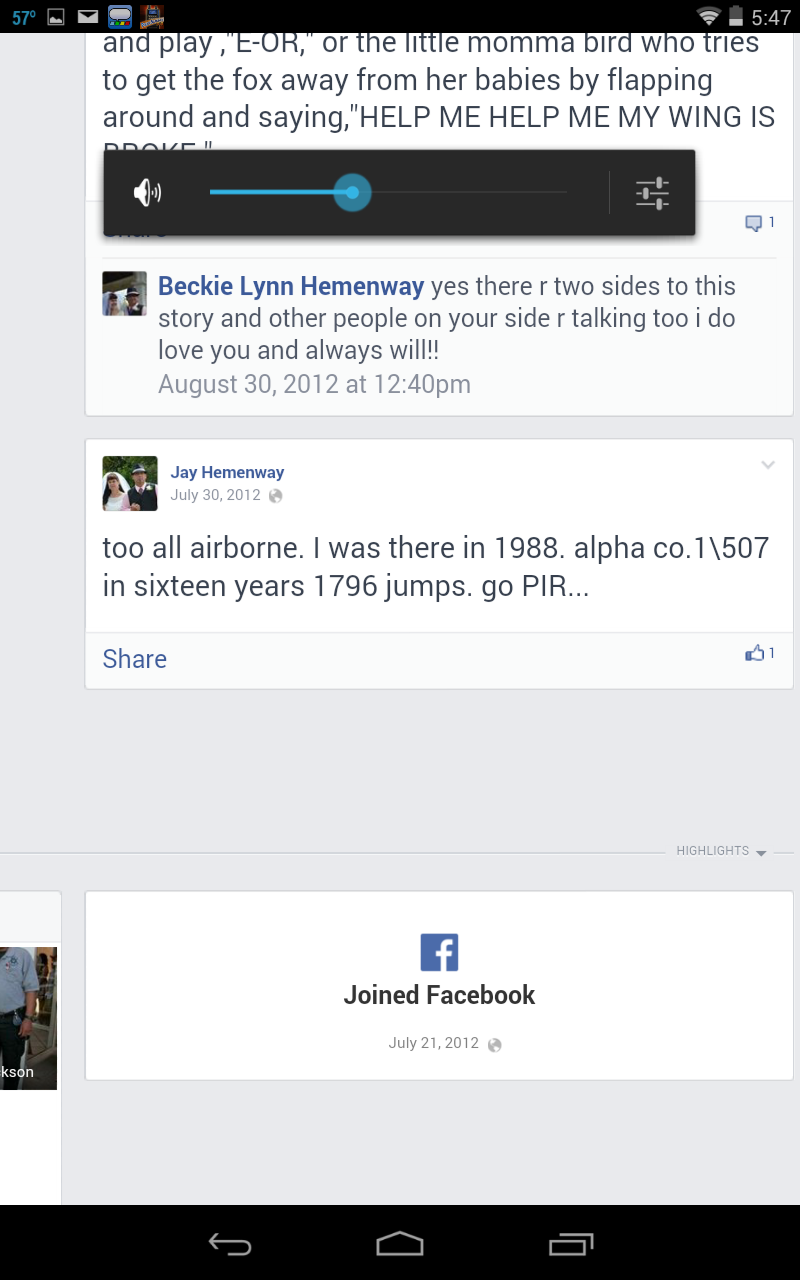The height and width of the screenshot is (1280, 800).
Task: Open the Joined Facebook card
Action: [439, 985]
